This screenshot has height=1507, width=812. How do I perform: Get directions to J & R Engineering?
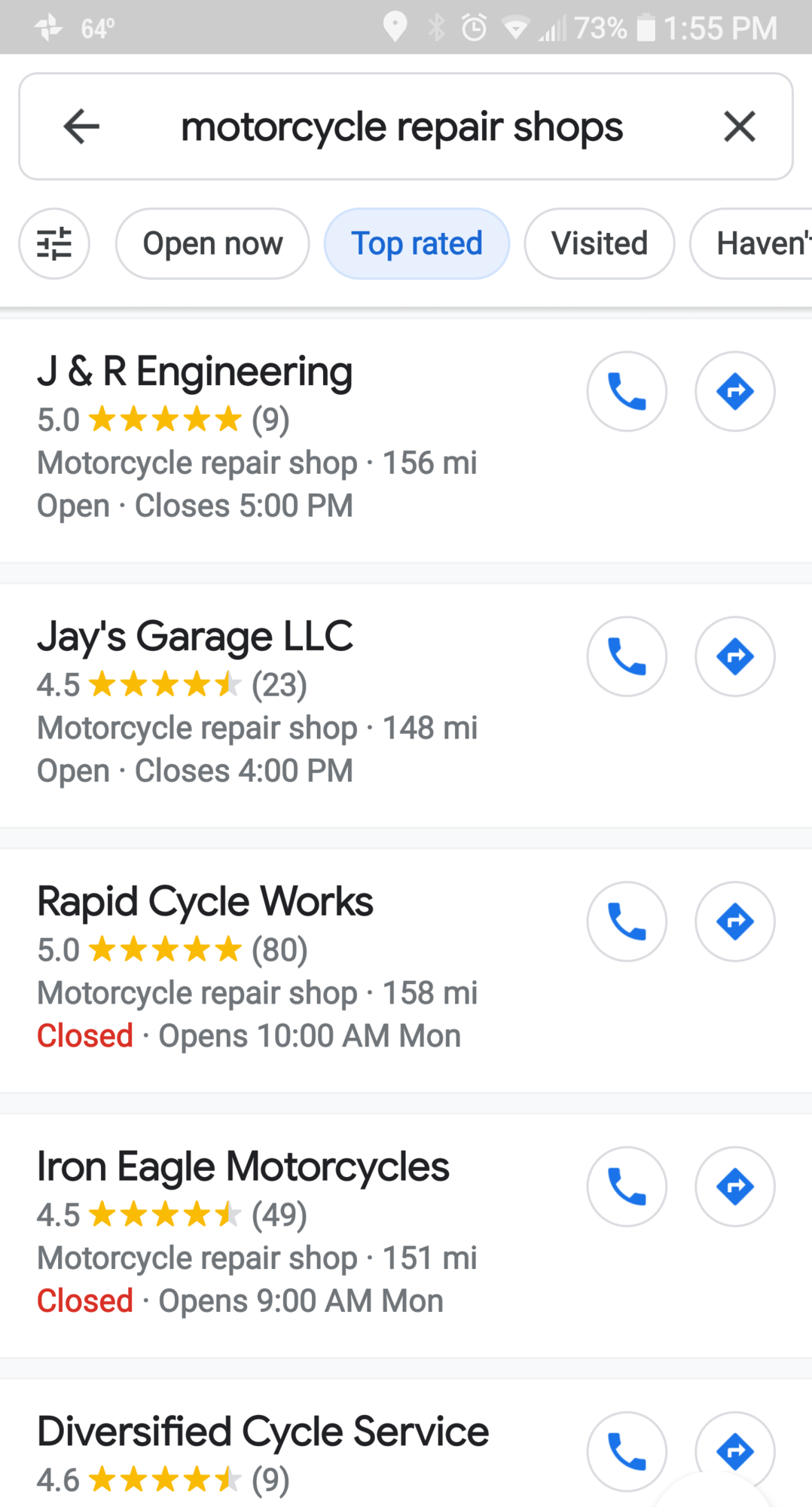point(734,392)
